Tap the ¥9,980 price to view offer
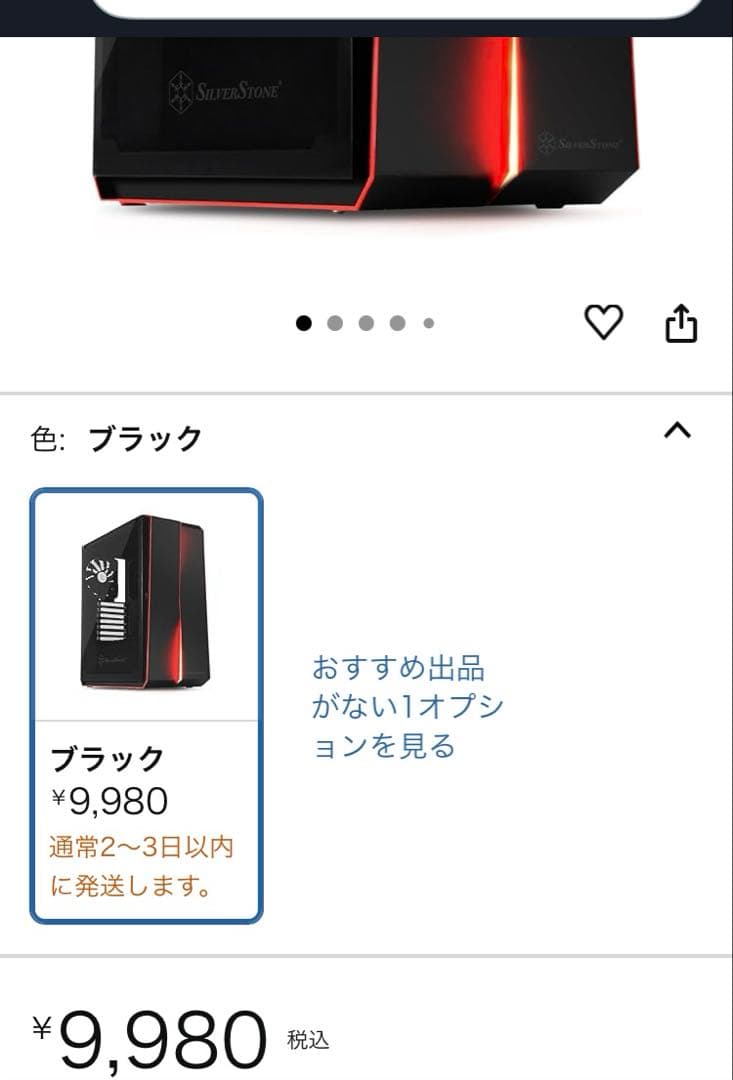 pyautogui.click(x=110, y=800)
